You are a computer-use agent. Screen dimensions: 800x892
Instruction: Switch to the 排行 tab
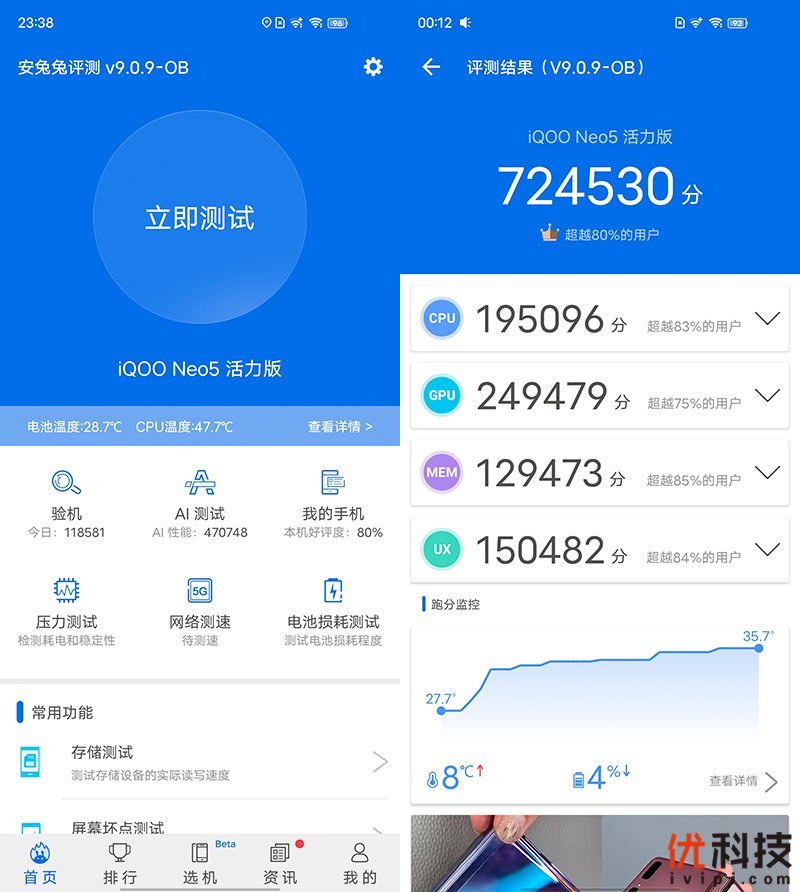coord(120,863)
